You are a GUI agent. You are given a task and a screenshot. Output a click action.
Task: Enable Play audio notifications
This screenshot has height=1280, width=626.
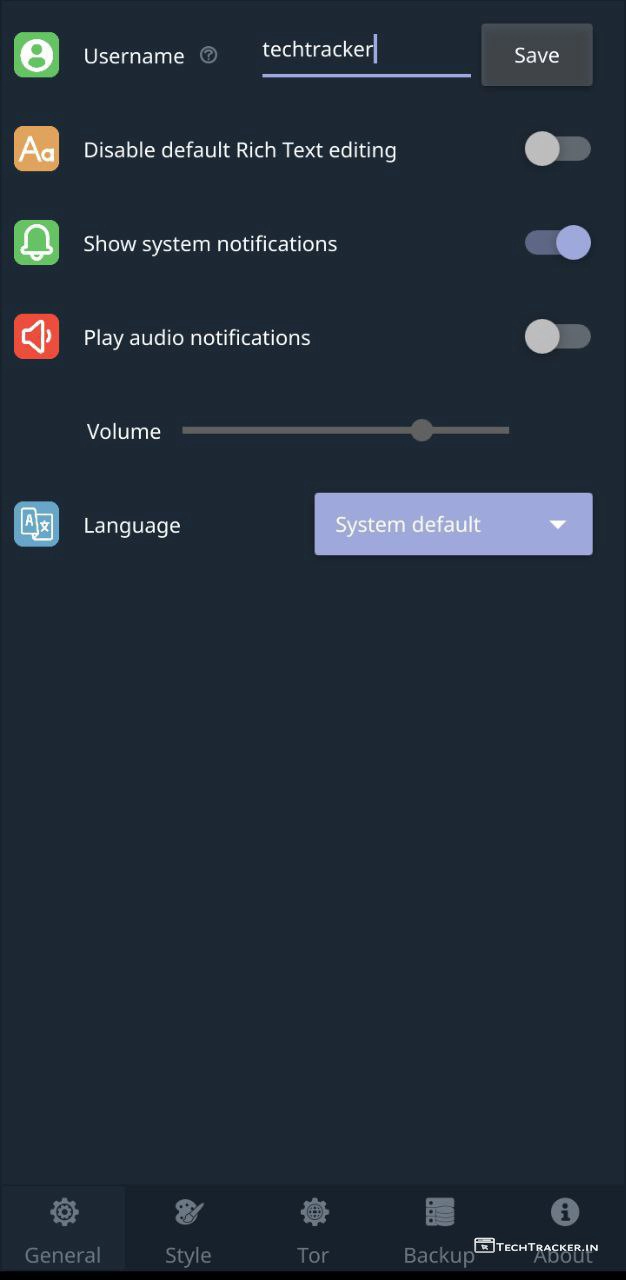(x=557, y=337)
